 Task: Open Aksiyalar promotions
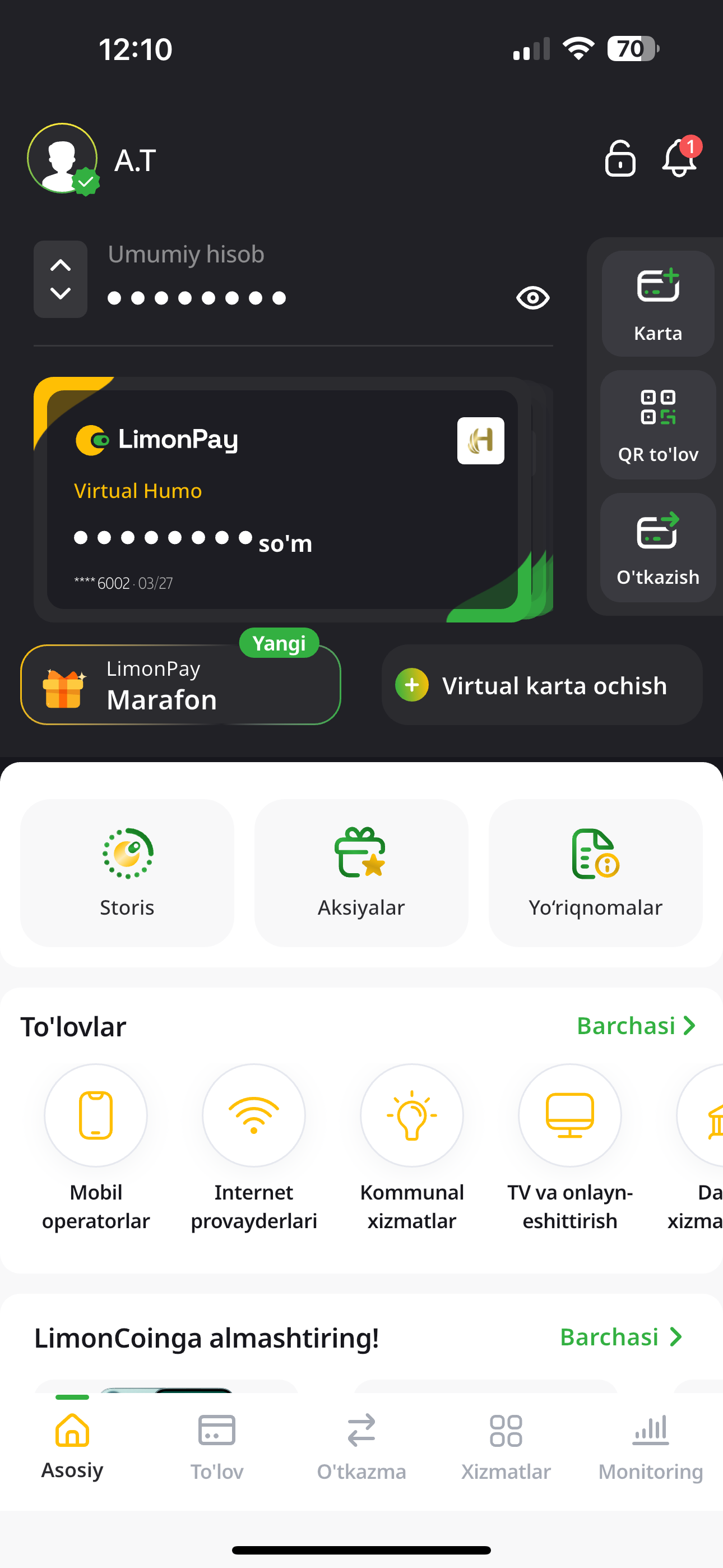click(361, 874)
